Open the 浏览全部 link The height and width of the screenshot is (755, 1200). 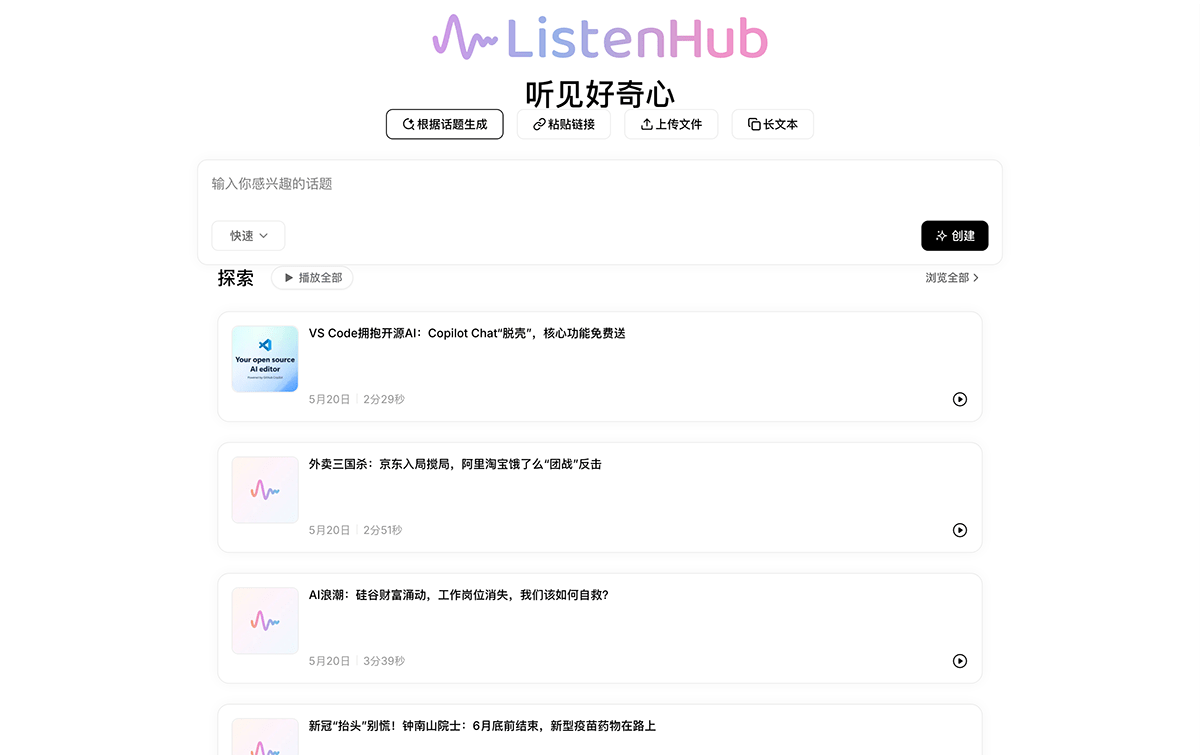[951, 278]
